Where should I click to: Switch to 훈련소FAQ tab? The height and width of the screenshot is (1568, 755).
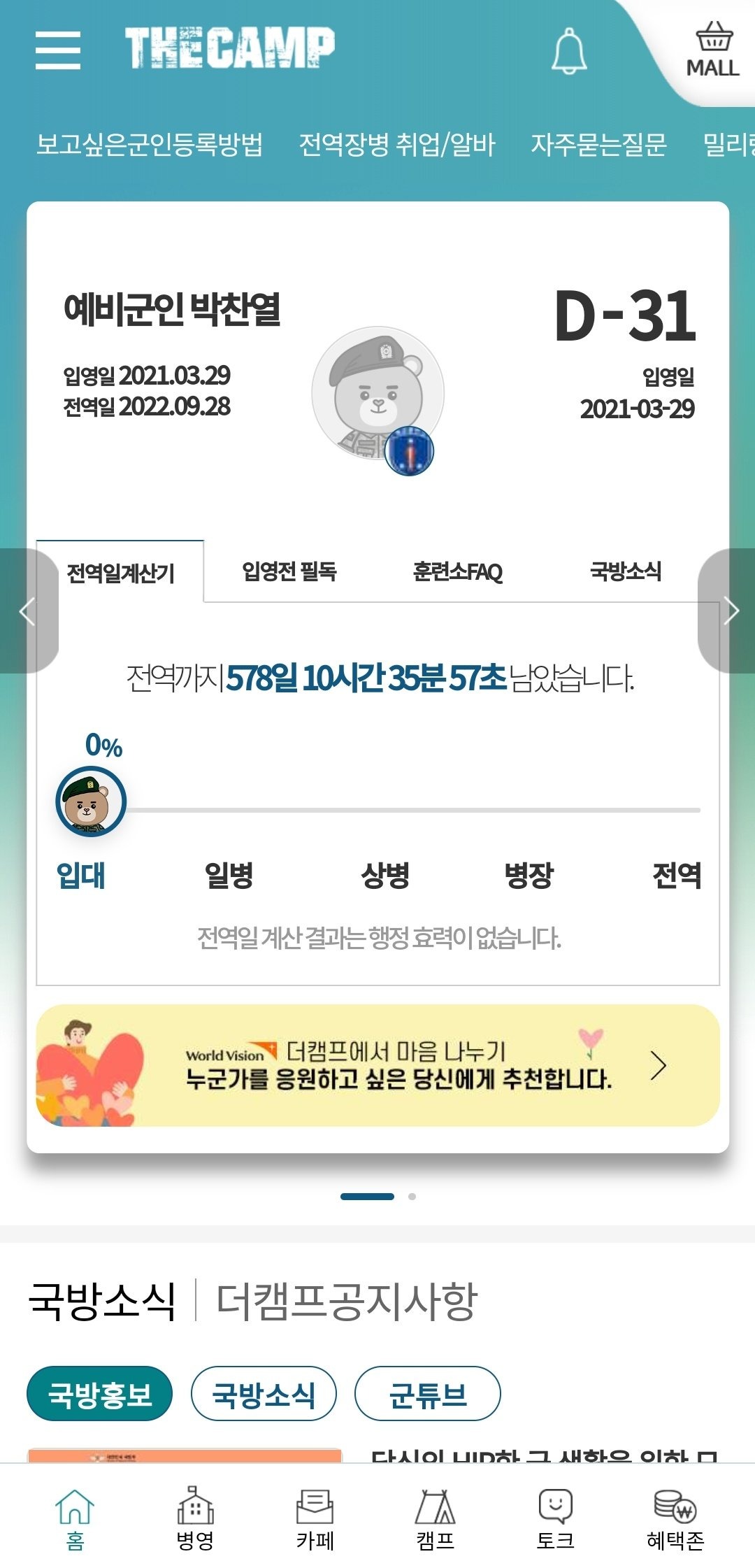click(457, 571)
